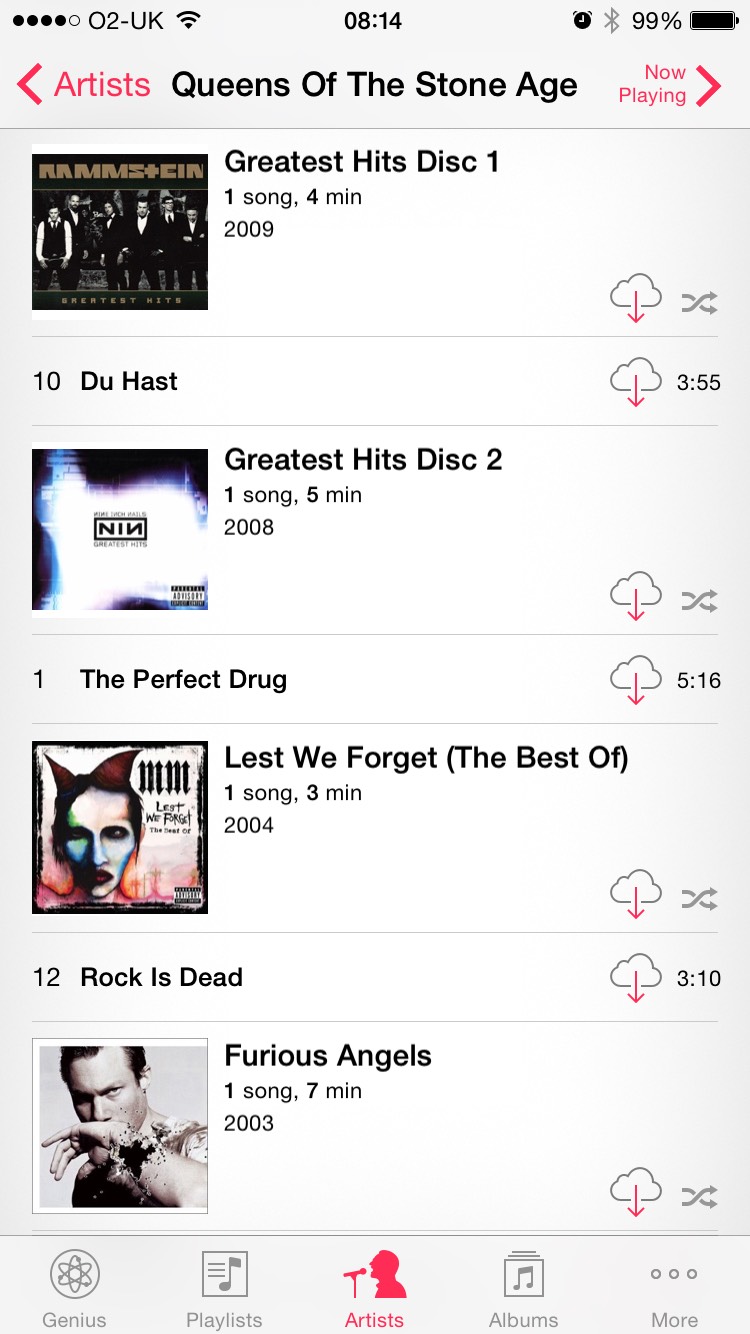
Task: Go back to the Artists list
Action: 85,85
